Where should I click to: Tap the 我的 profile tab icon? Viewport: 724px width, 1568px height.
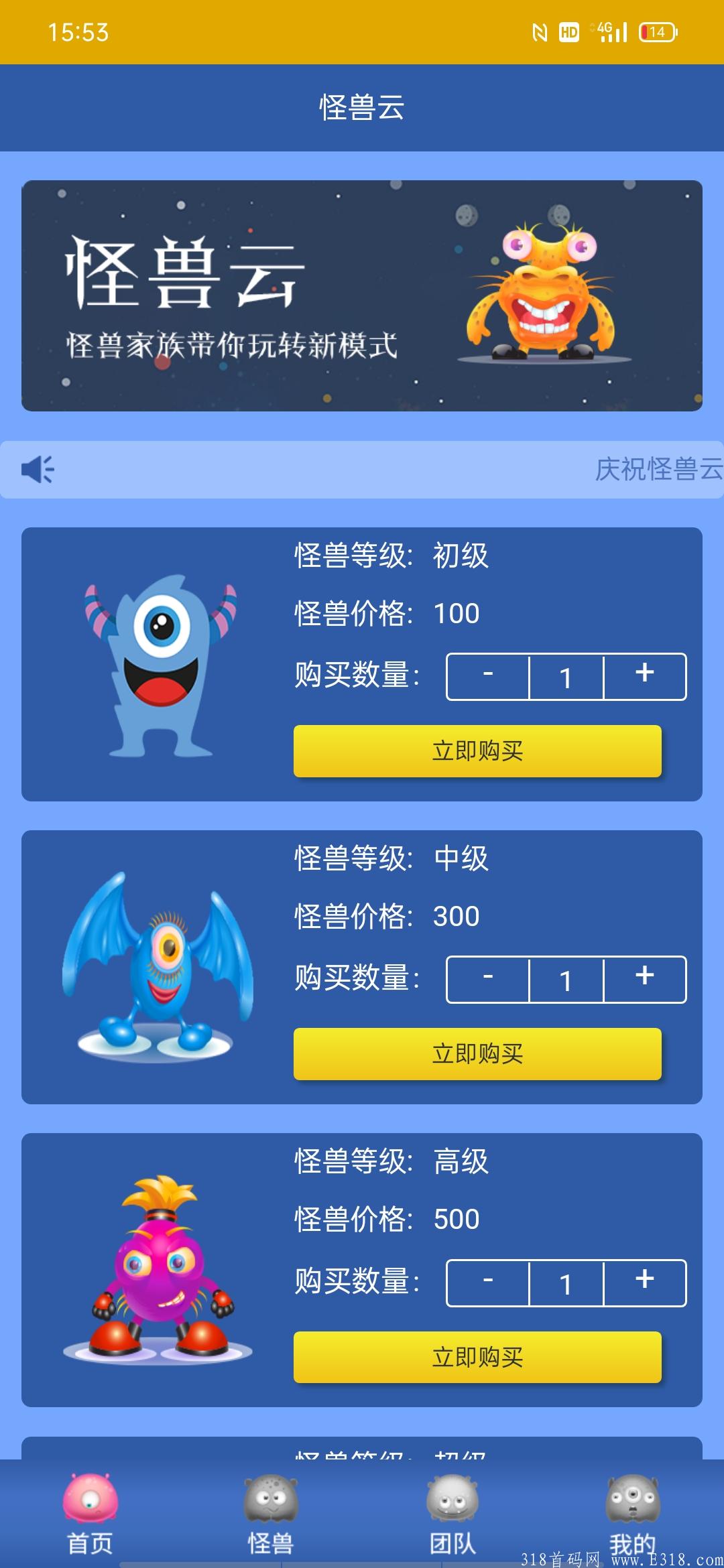coord(633,1494)
